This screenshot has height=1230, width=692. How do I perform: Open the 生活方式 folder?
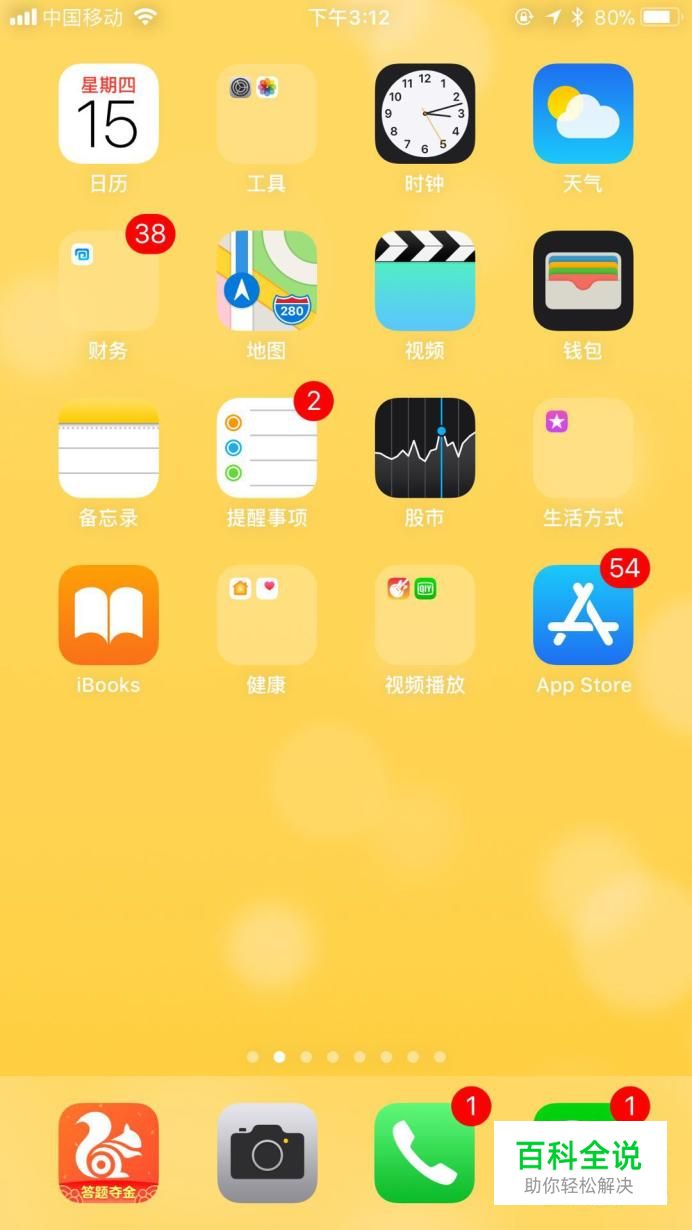click(x=582, y=448)
